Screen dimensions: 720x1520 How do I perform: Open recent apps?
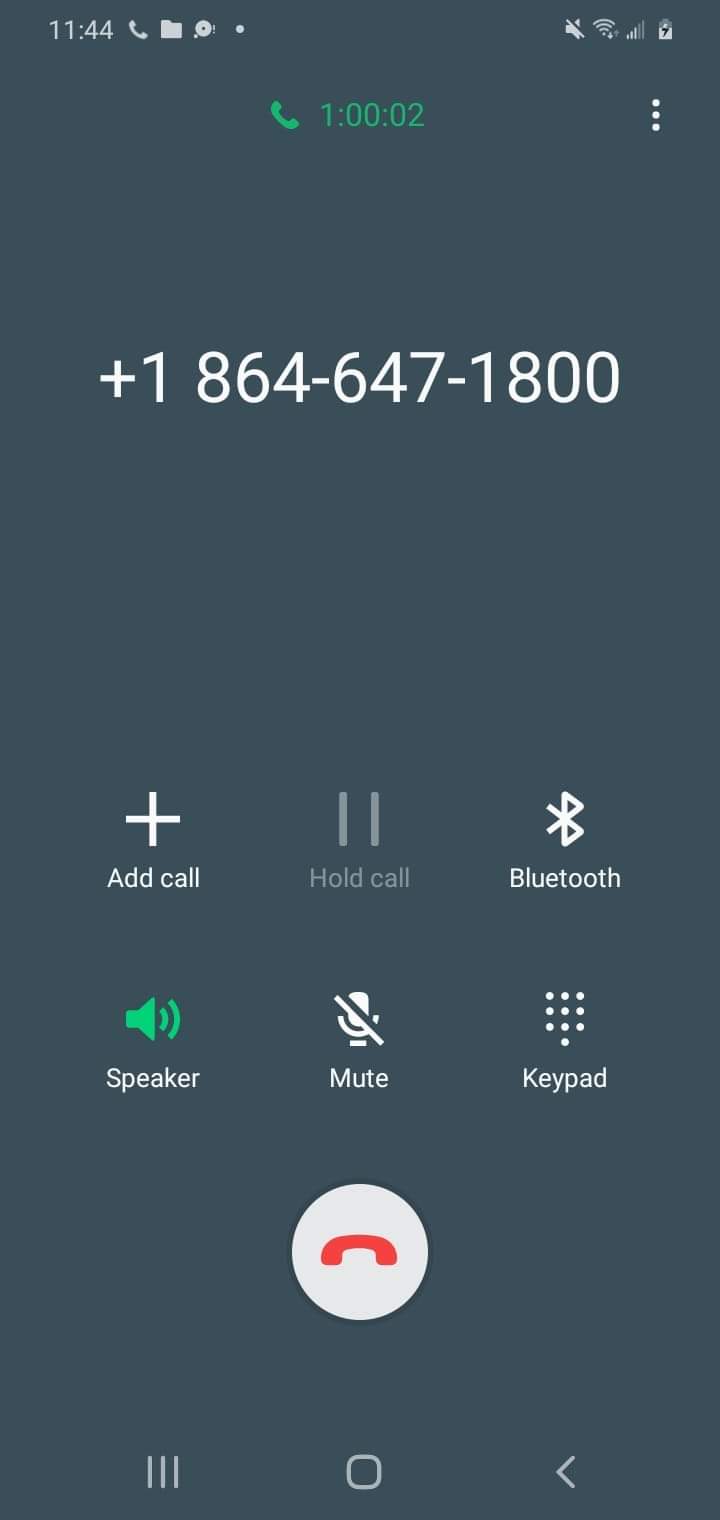tap(162, 1472)
